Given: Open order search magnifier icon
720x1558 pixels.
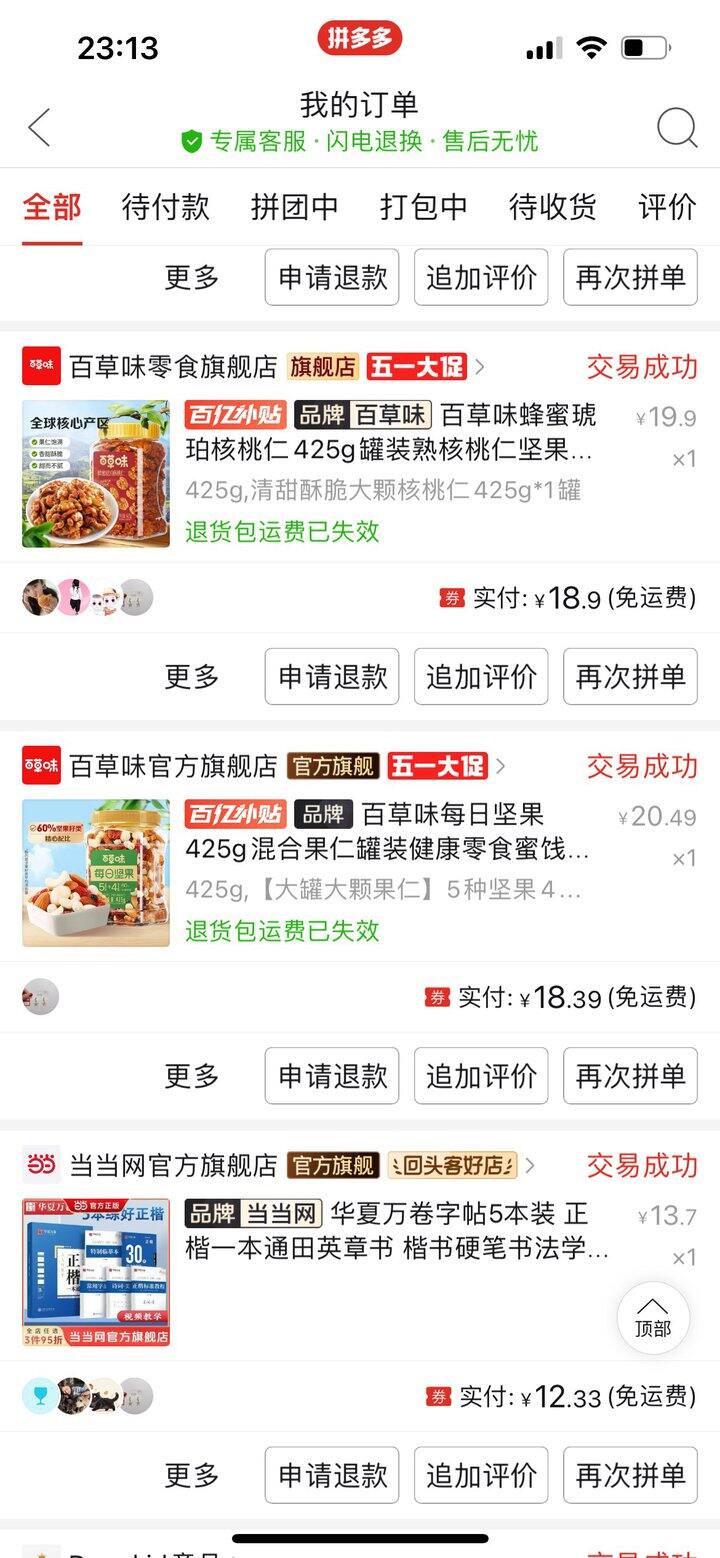Looking at the screenshot, I should coord(677,128).
